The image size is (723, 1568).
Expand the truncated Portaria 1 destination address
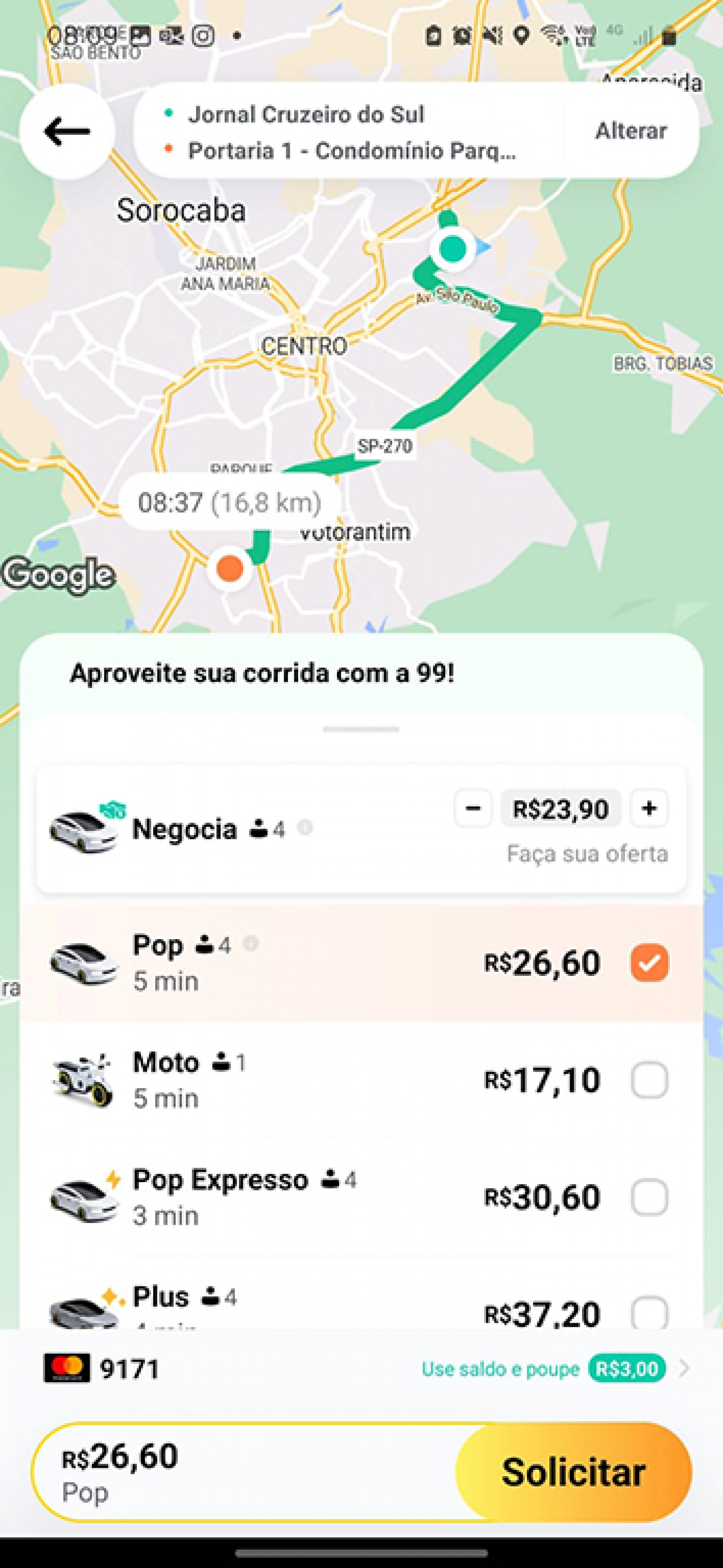(x=353, y=150)
